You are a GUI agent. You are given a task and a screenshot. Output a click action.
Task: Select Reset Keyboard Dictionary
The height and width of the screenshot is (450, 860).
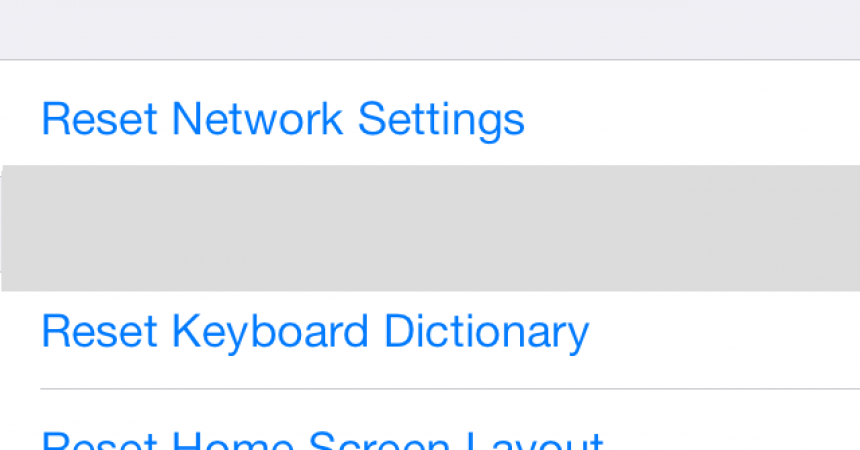315,331
